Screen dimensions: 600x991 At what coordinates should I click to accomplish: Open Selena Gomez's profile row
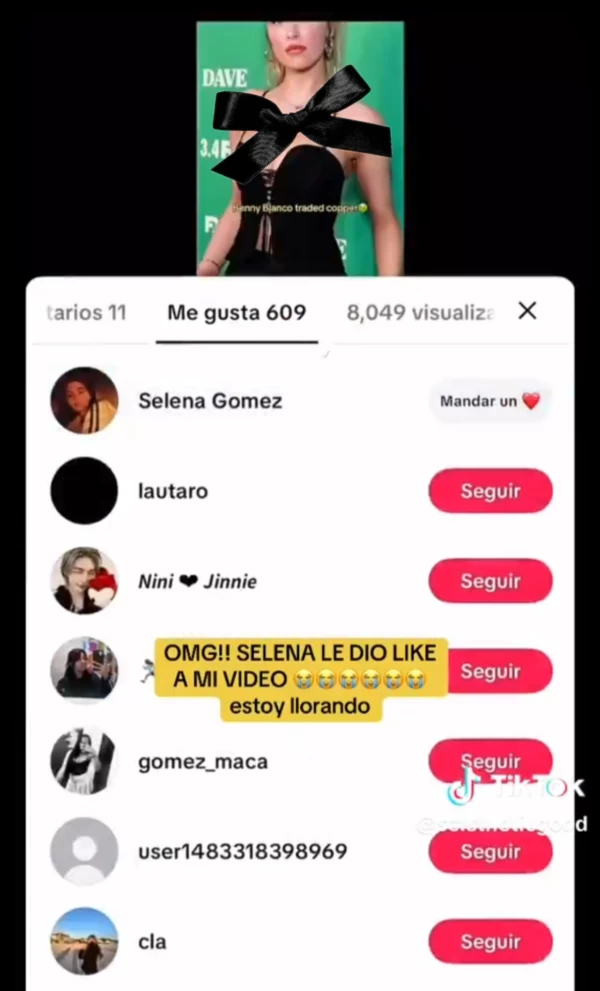[210, 401]
